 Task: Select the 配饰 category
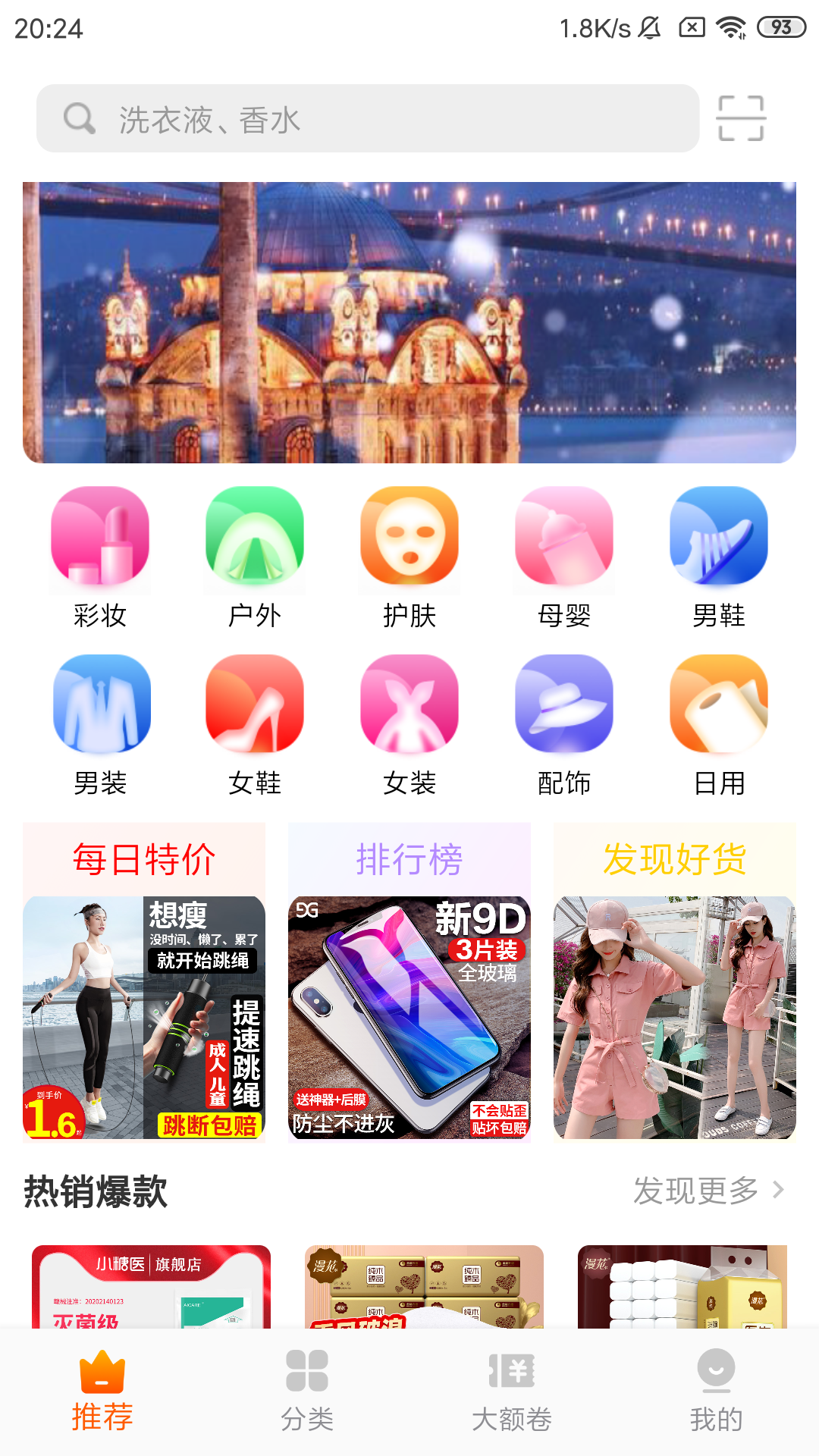pyautogui.click(x=564, y=725)
